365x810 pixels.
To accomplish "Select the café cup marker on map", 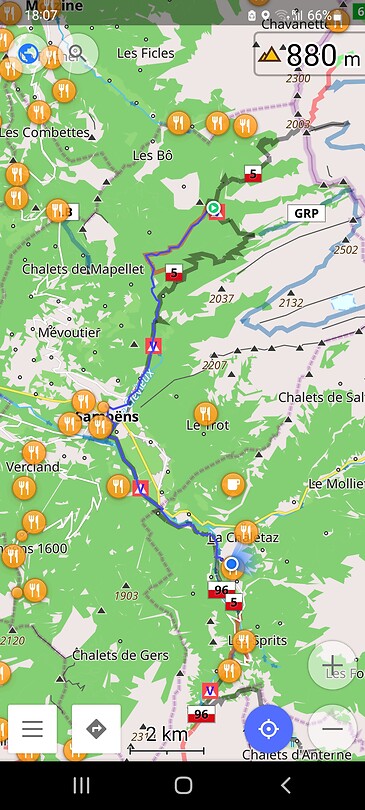I will coord(233,485).
